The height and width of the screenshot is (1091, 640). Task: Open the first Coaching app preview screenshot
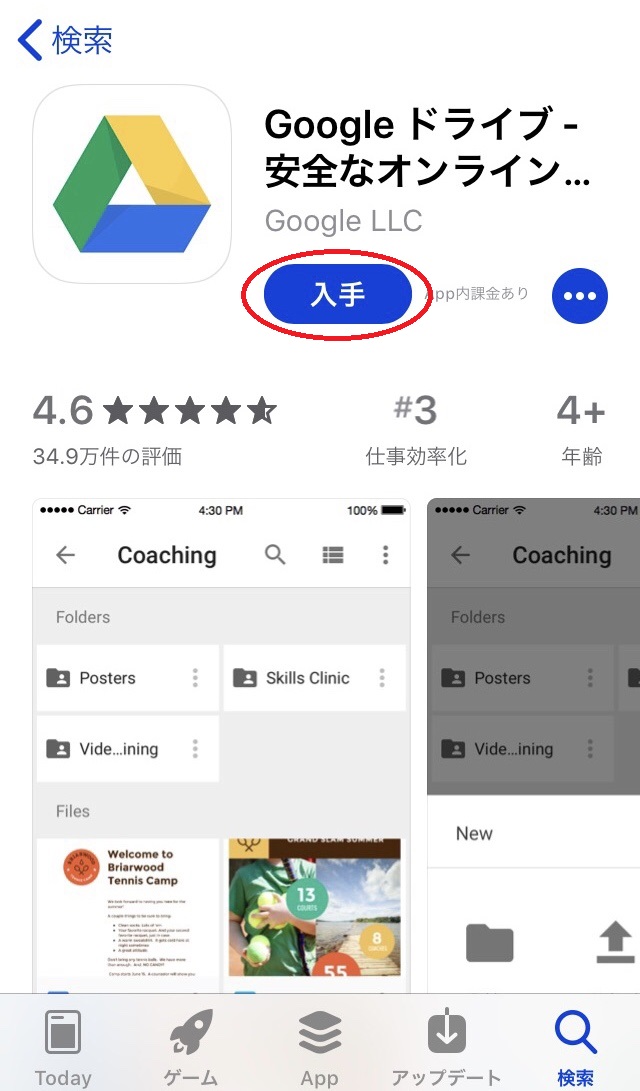tap(221, 745)
